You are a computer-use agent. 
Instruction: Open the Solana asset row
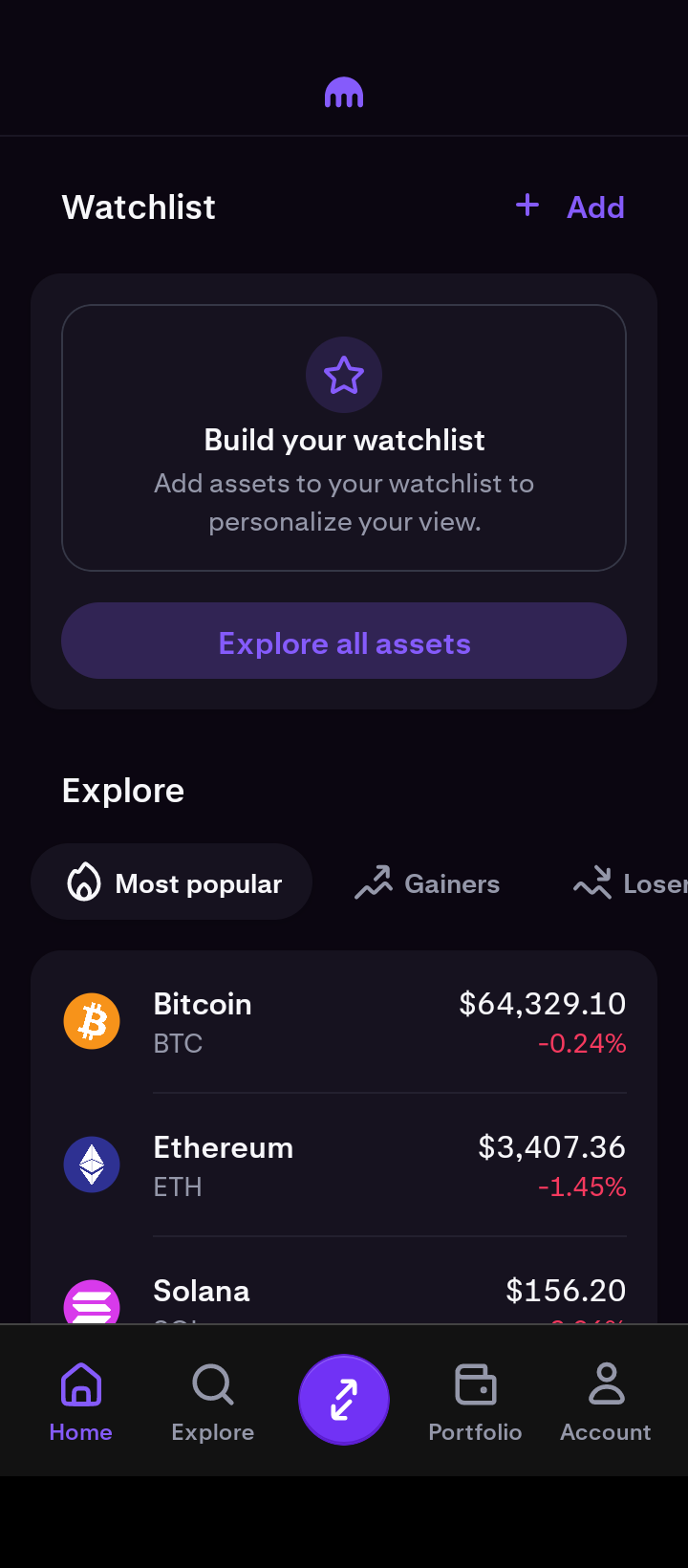[x=344, y=1296]
